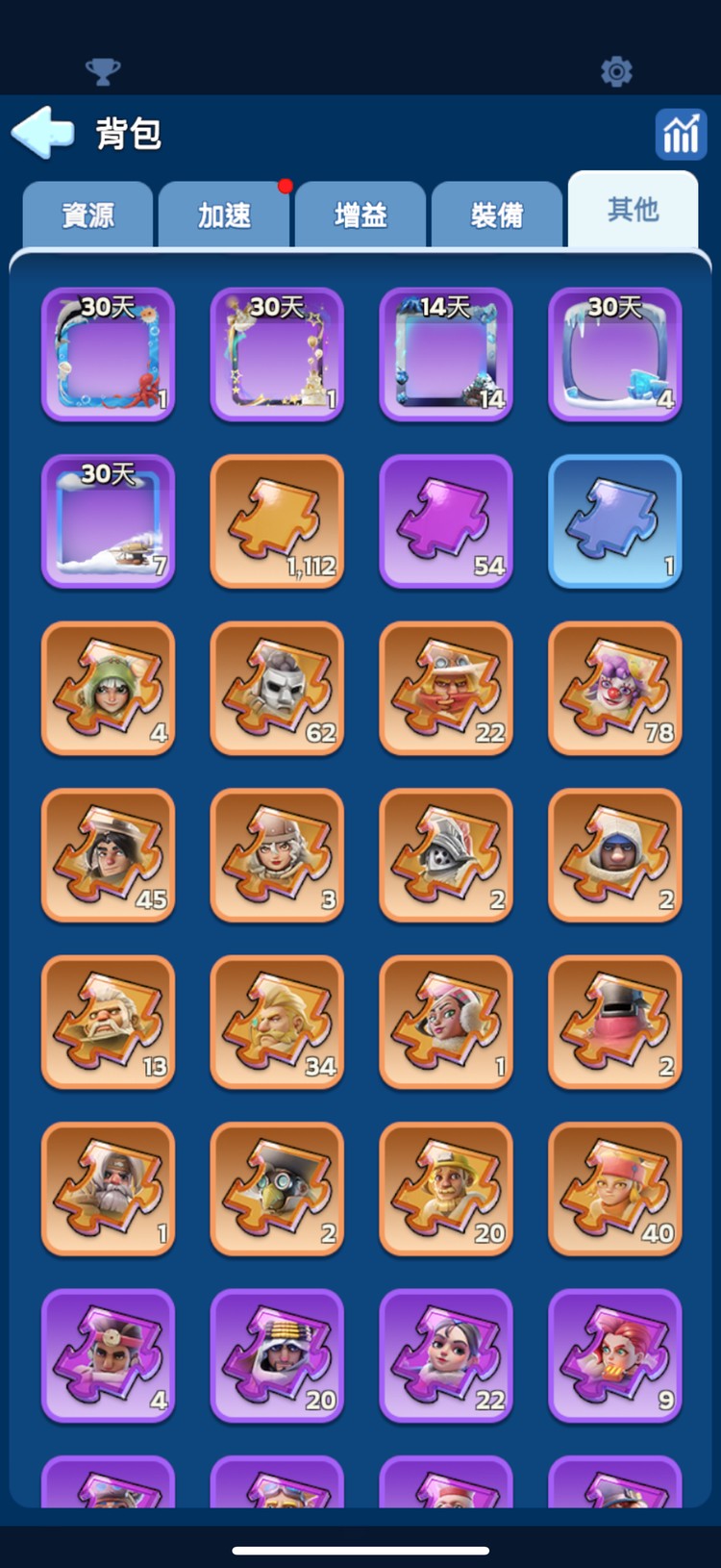The width and height of the screenshot is (721, 1568).
Task: Go back from the 背包 screen
Action: (x=42, y=132)
